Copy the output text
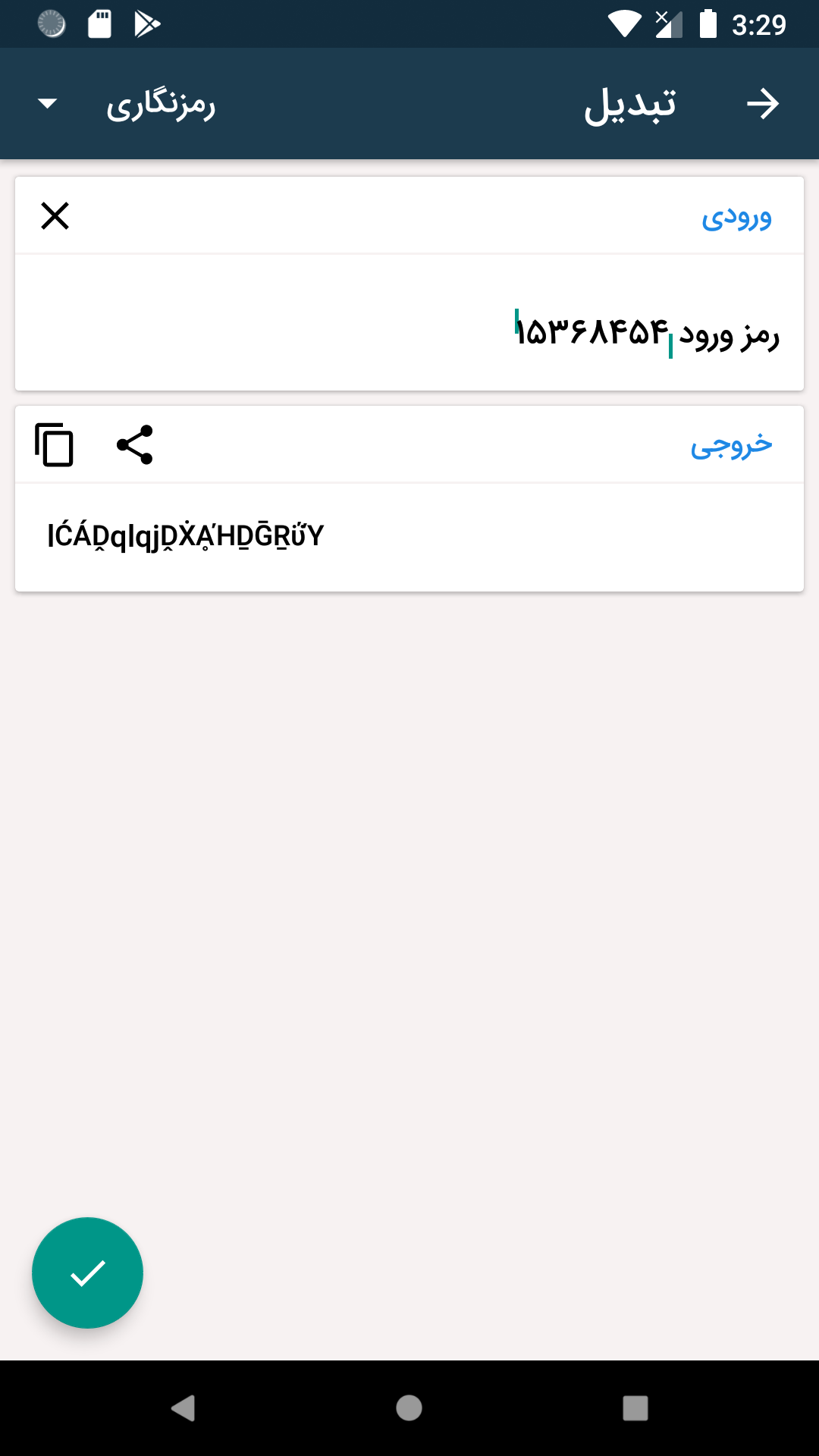The width and height of the screenshot is (819, 1456). [x=55, y=444]
